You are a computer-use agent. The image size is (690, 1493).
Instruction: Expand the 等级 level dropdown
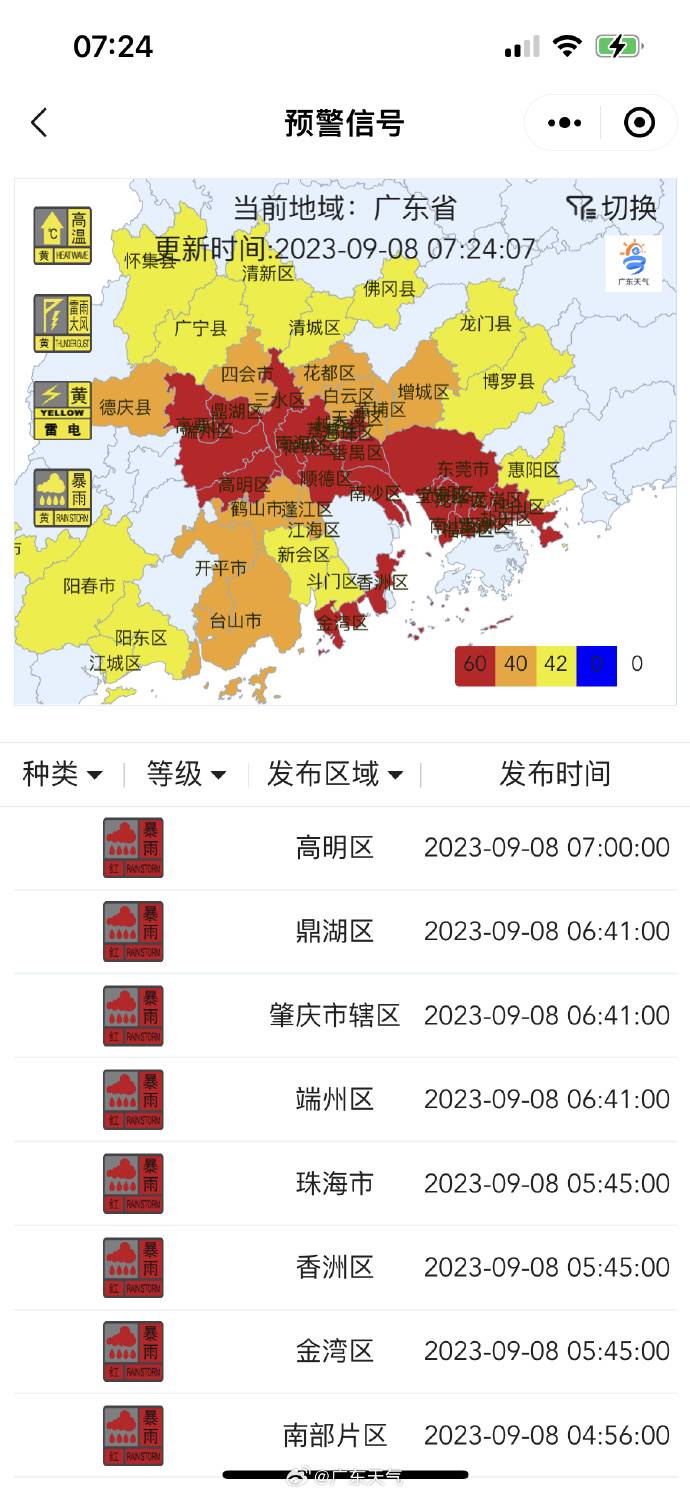click(186, 774)
